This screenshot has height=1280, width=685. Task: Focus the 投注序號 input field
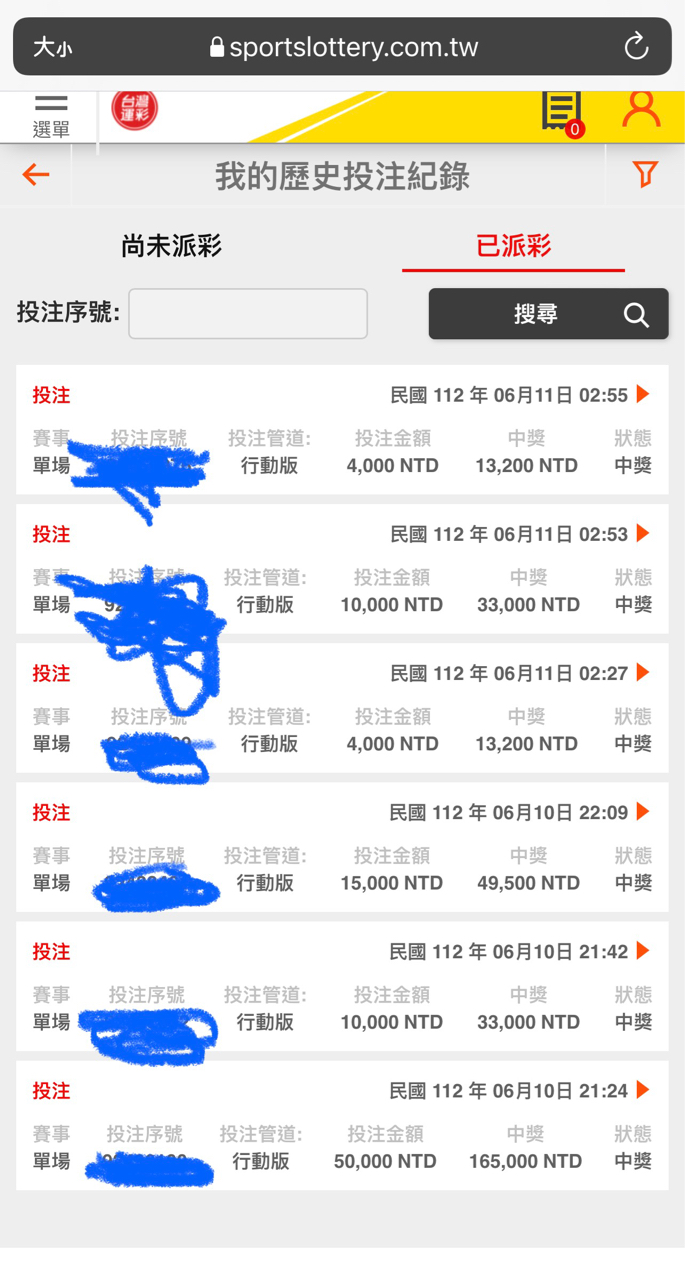pos(248,314)
